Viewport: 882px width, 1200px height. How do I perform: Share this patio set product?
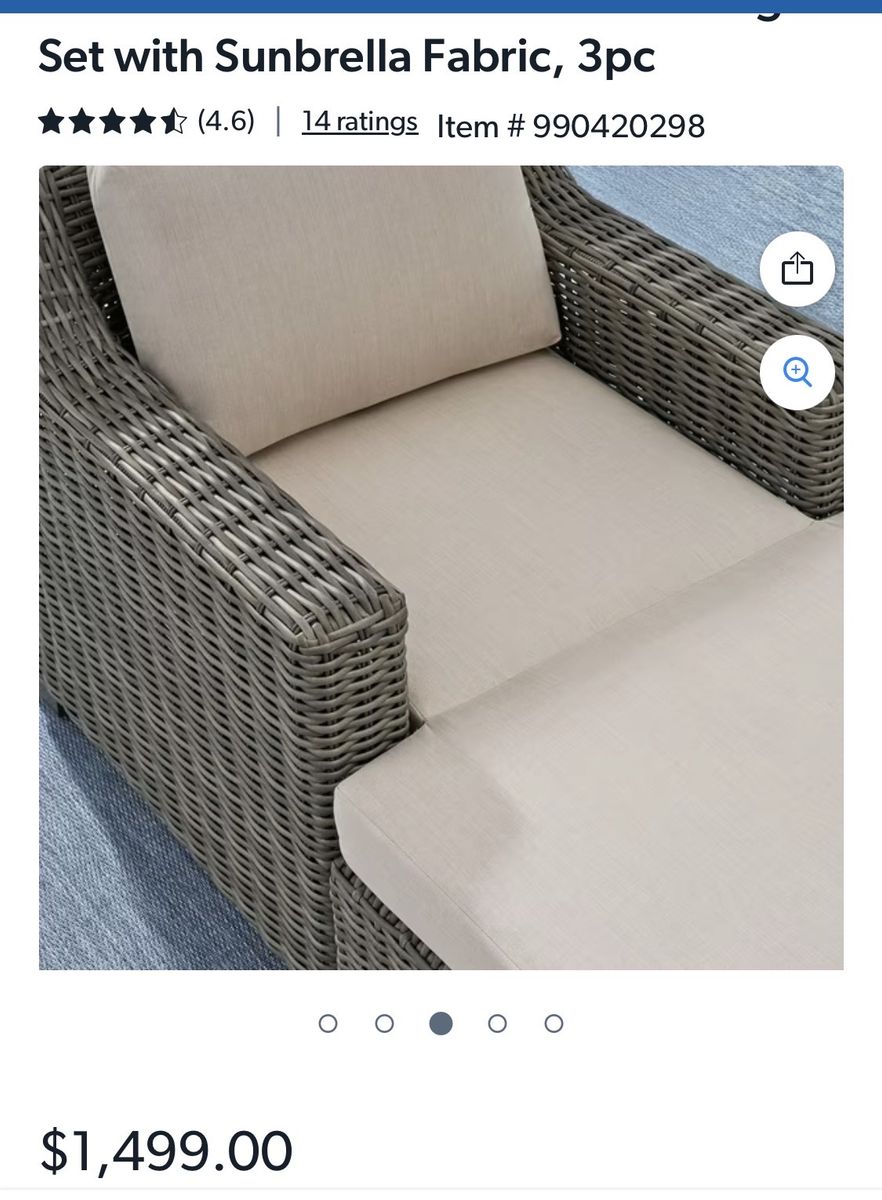(797, 269)
